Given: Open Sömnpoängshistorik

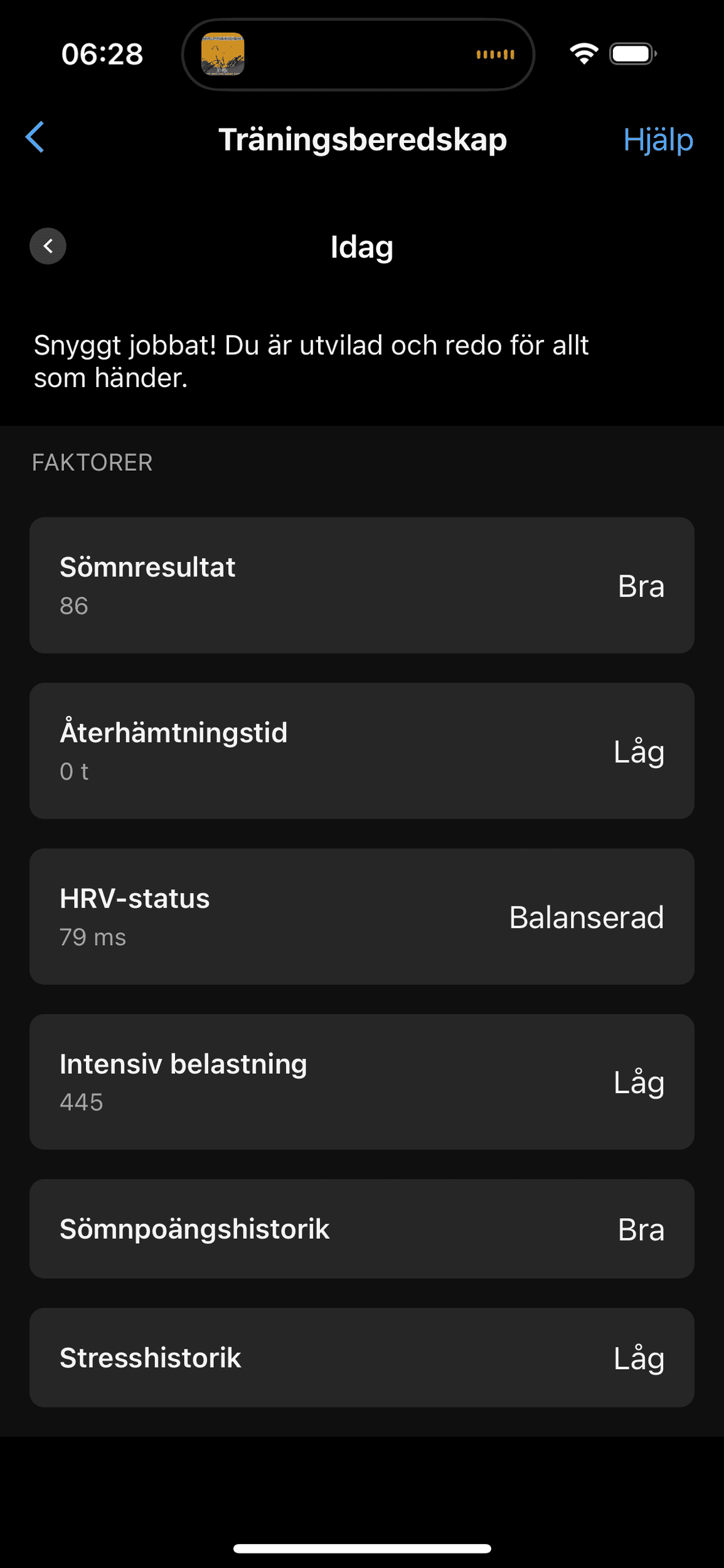Looking at the screenshot, I should pos(361,1229).
